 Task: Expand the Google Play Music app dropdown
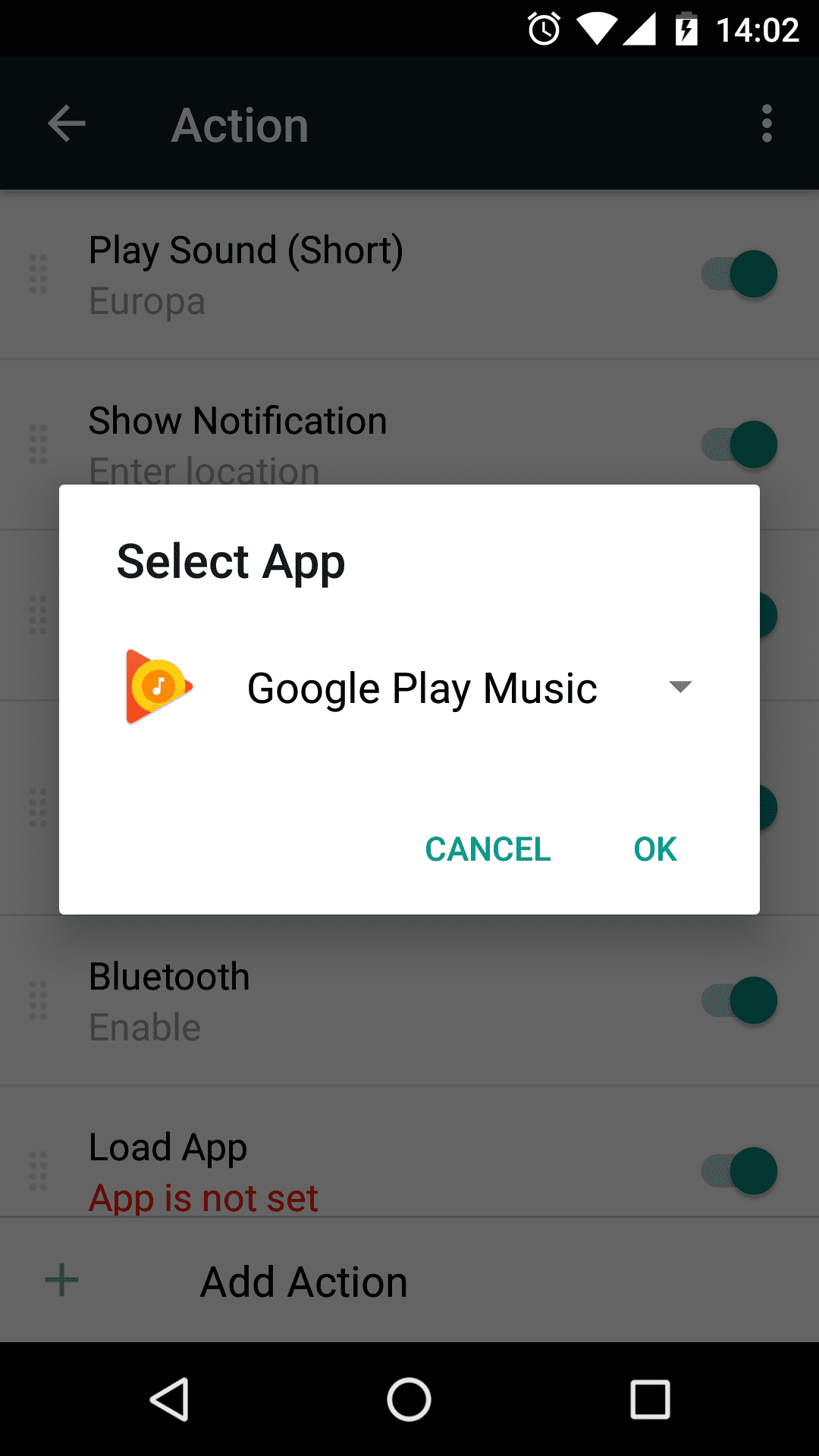pyautogui.click(x=679, y=687)
